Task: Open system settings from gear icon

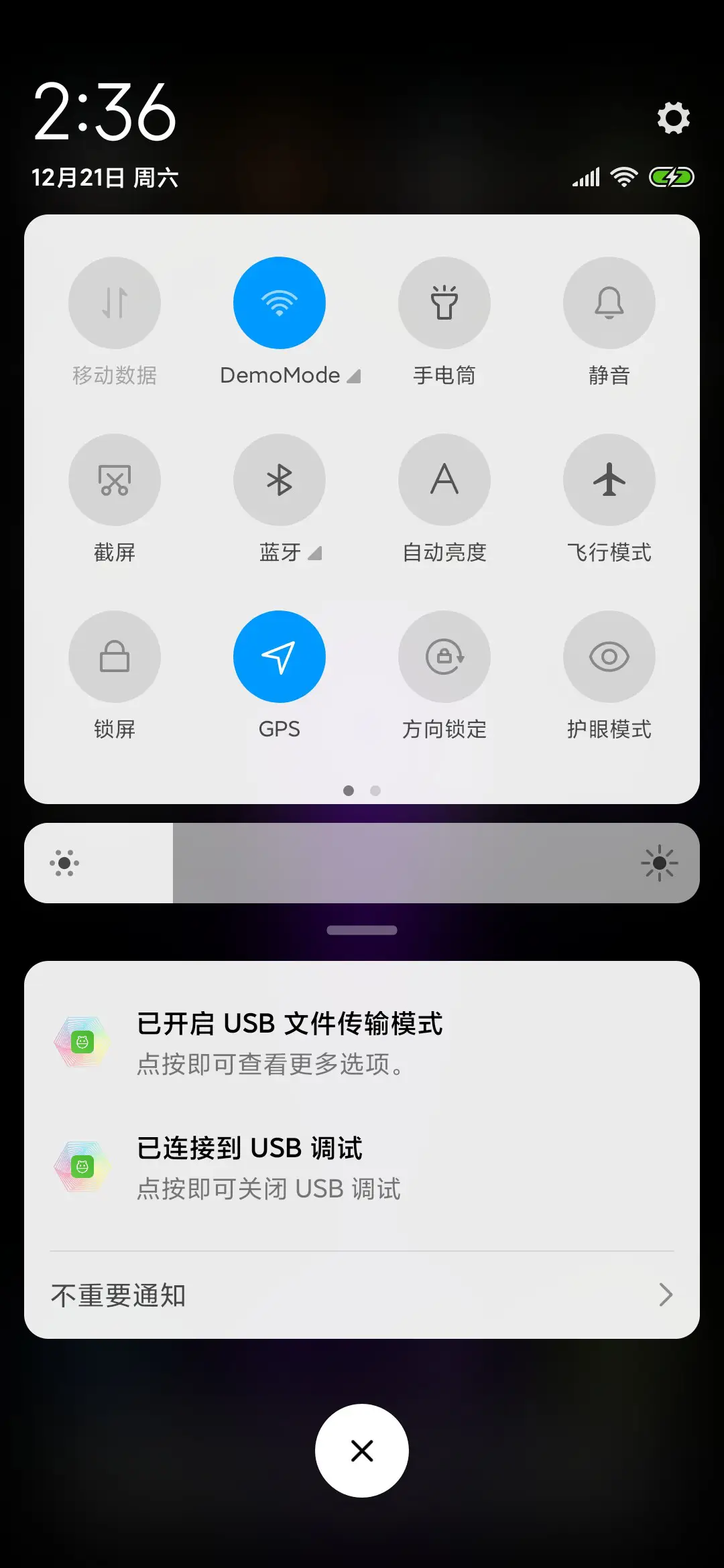Action: click(672, 117)
